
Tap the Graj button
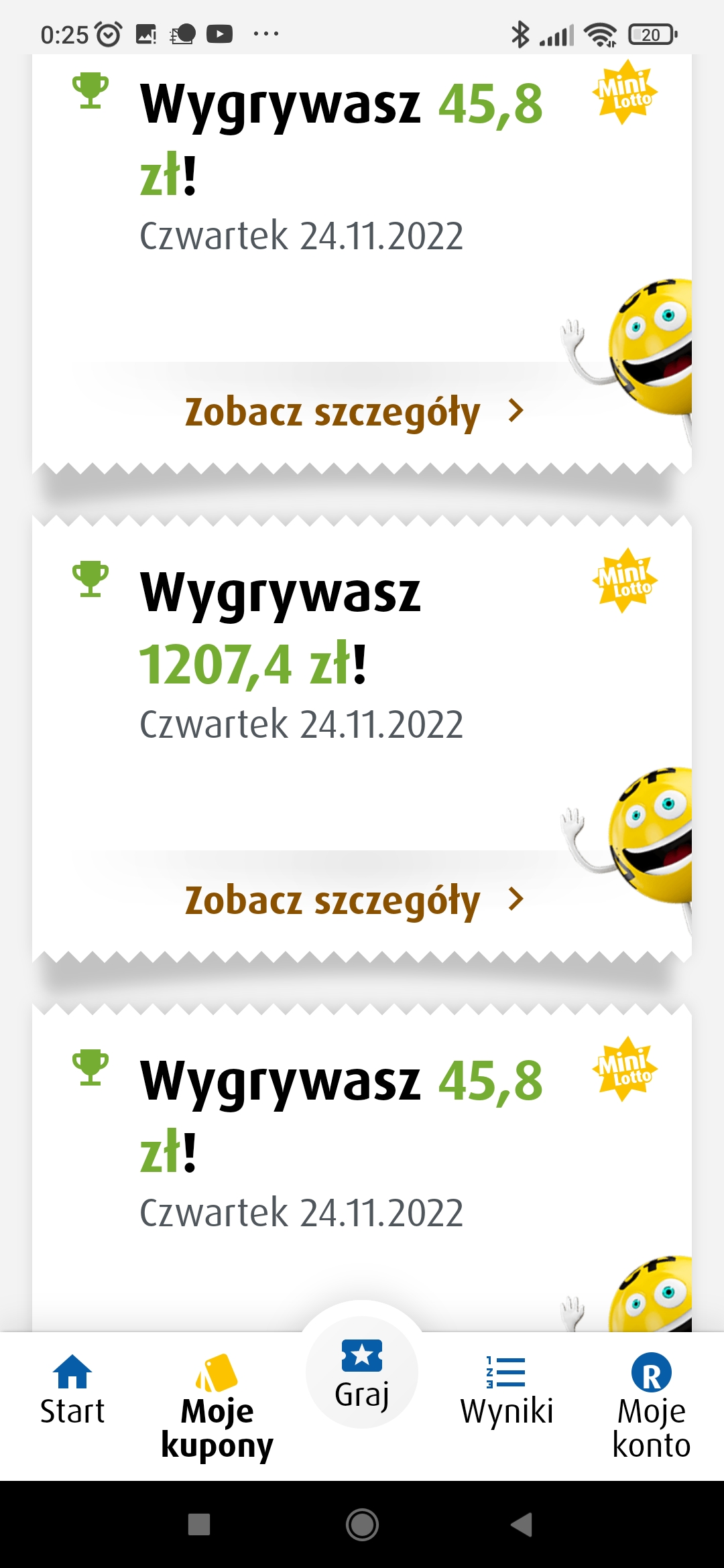pos(362,1372)
